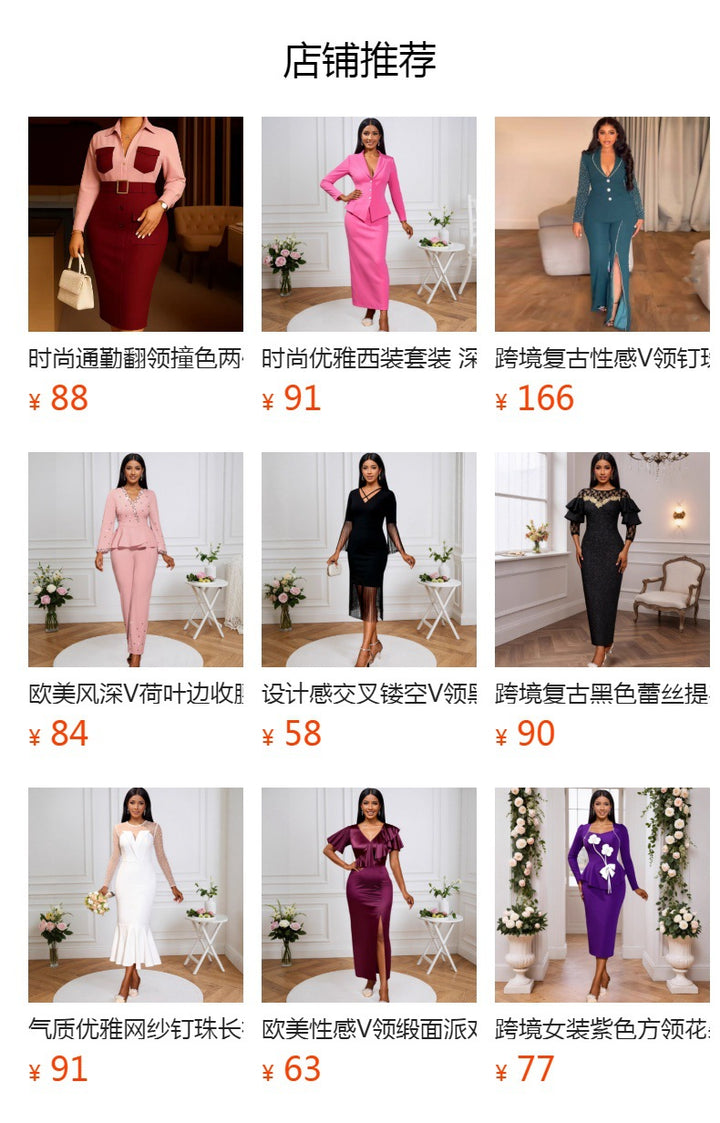Open the ¥91 white mesh beaded dress
The width and height of the screenshot is (720, 1123).
coord(135,894)
